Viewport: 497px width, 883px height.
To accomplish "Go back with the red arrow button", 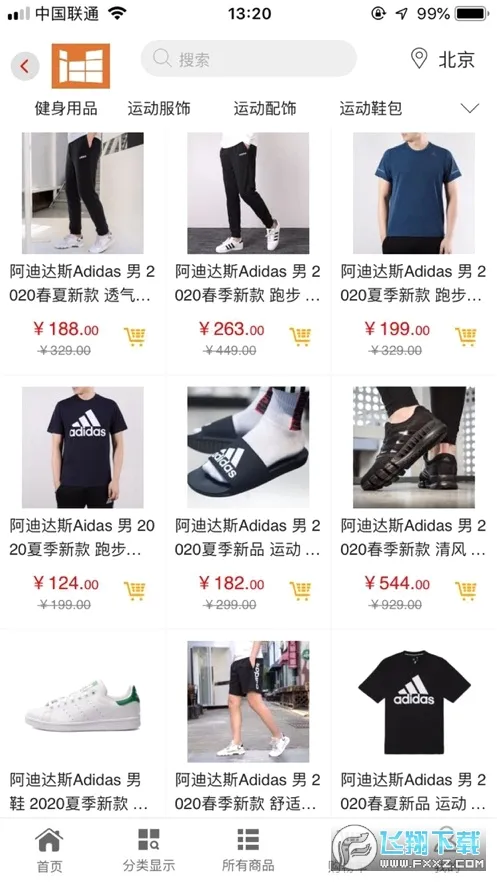I will point(25,66).
